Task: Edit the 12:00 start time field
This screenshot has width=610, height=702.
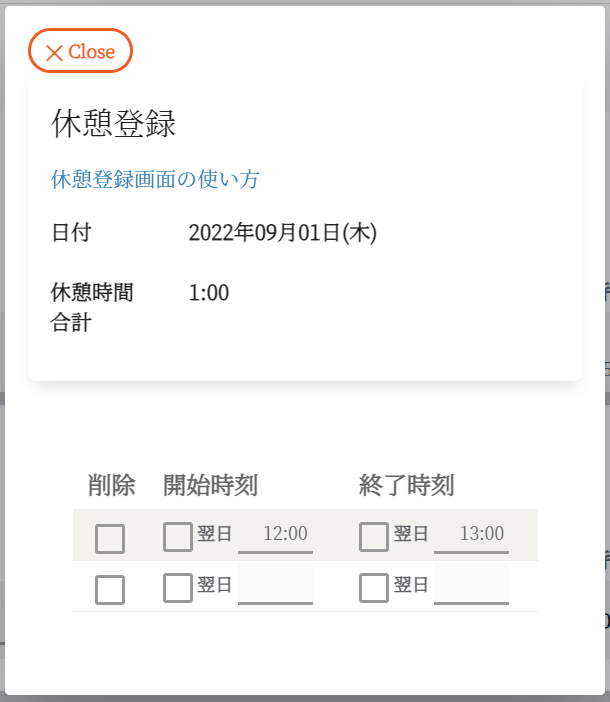Action: 275,534
